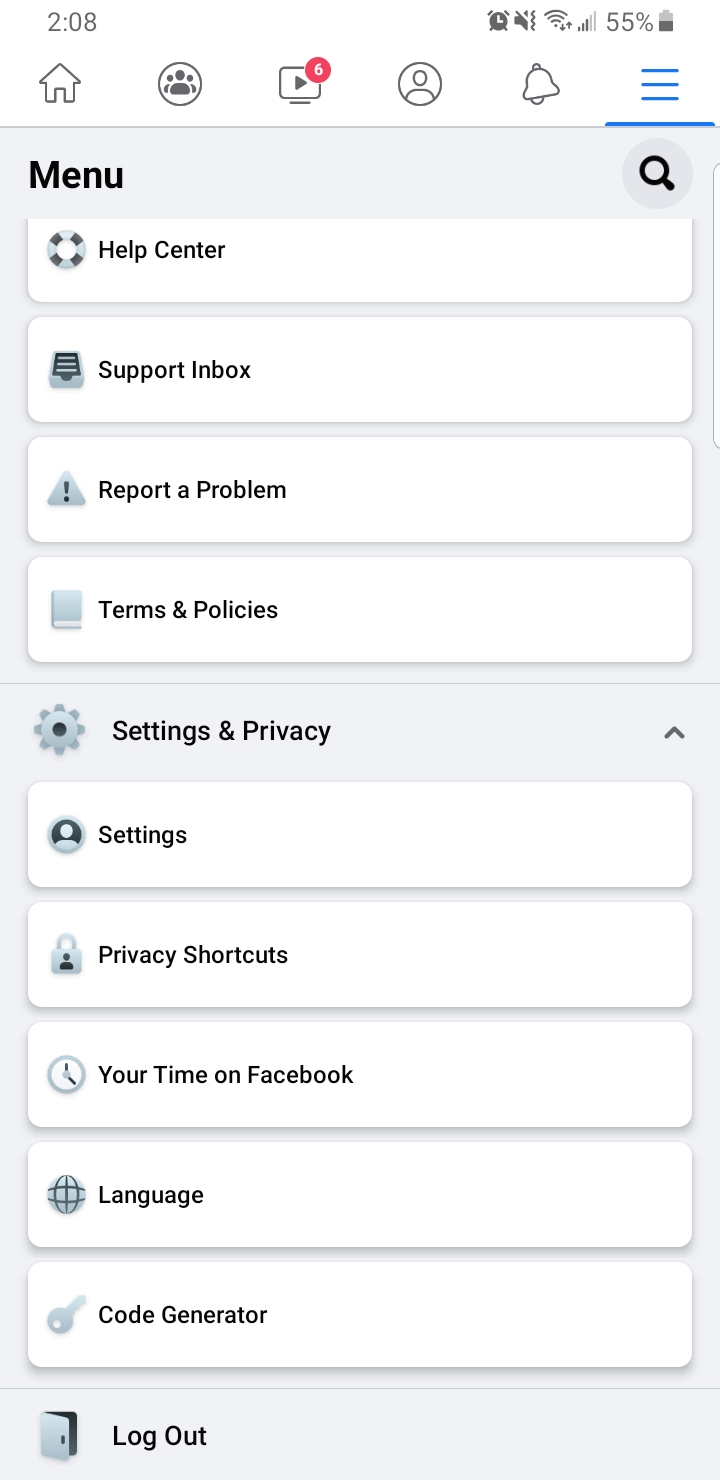Screen dimensions: 720x1480
Task: Log out of Facebook
Action: tap(360, 1435)
